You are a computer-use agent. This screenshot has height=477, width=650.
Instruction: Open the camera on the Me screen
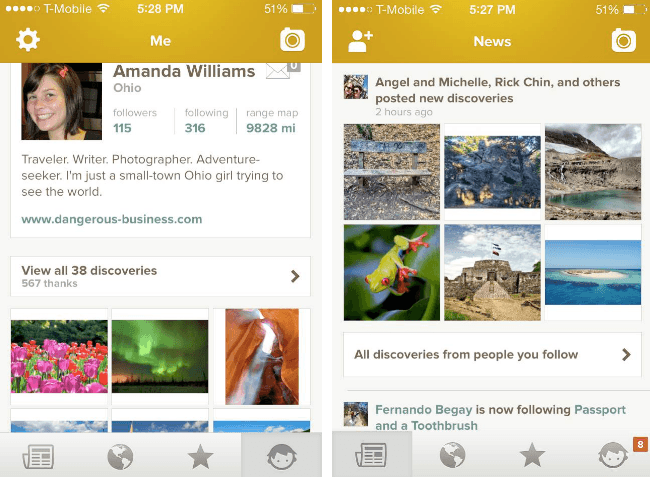pos(293,41)
